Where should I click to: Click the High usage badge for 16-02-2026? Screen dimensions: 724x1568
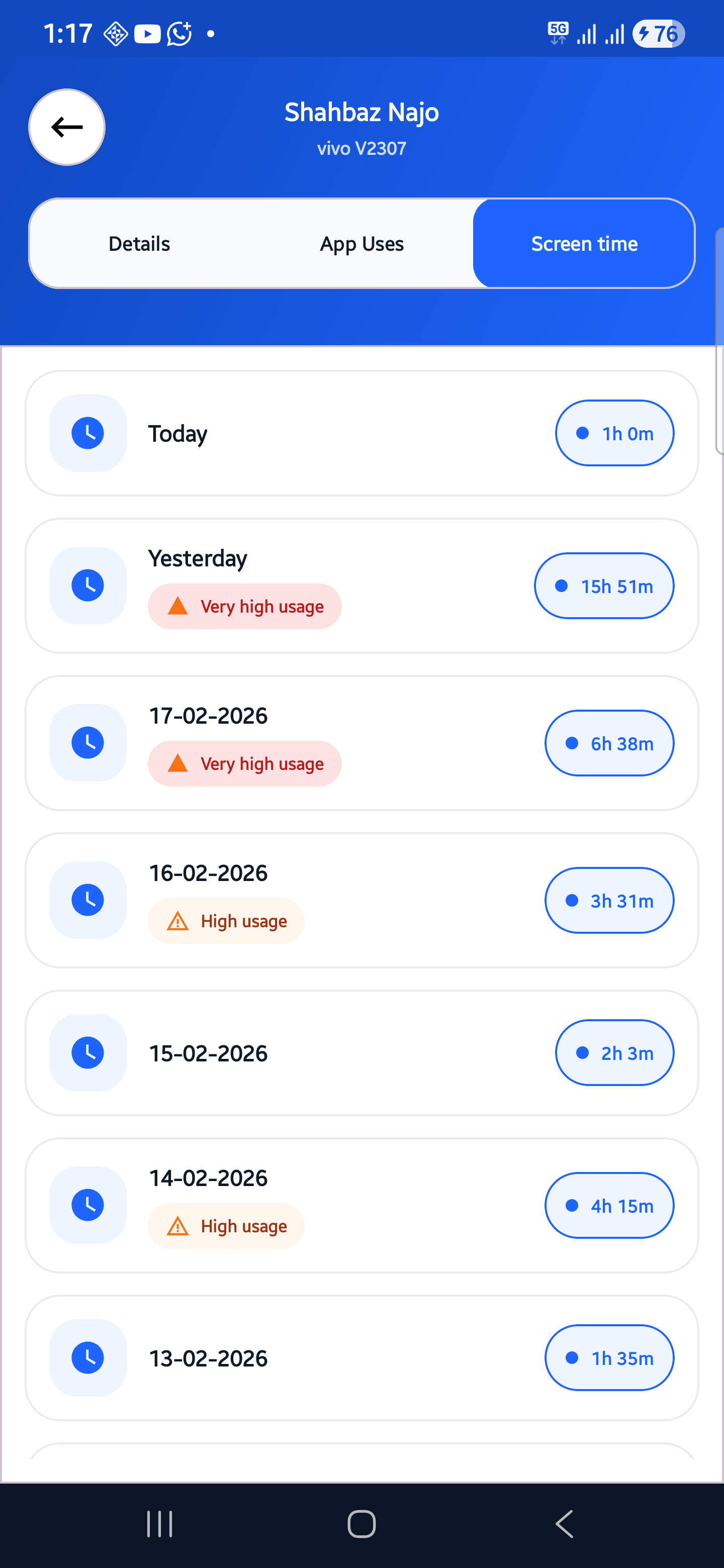click(226, 921)
